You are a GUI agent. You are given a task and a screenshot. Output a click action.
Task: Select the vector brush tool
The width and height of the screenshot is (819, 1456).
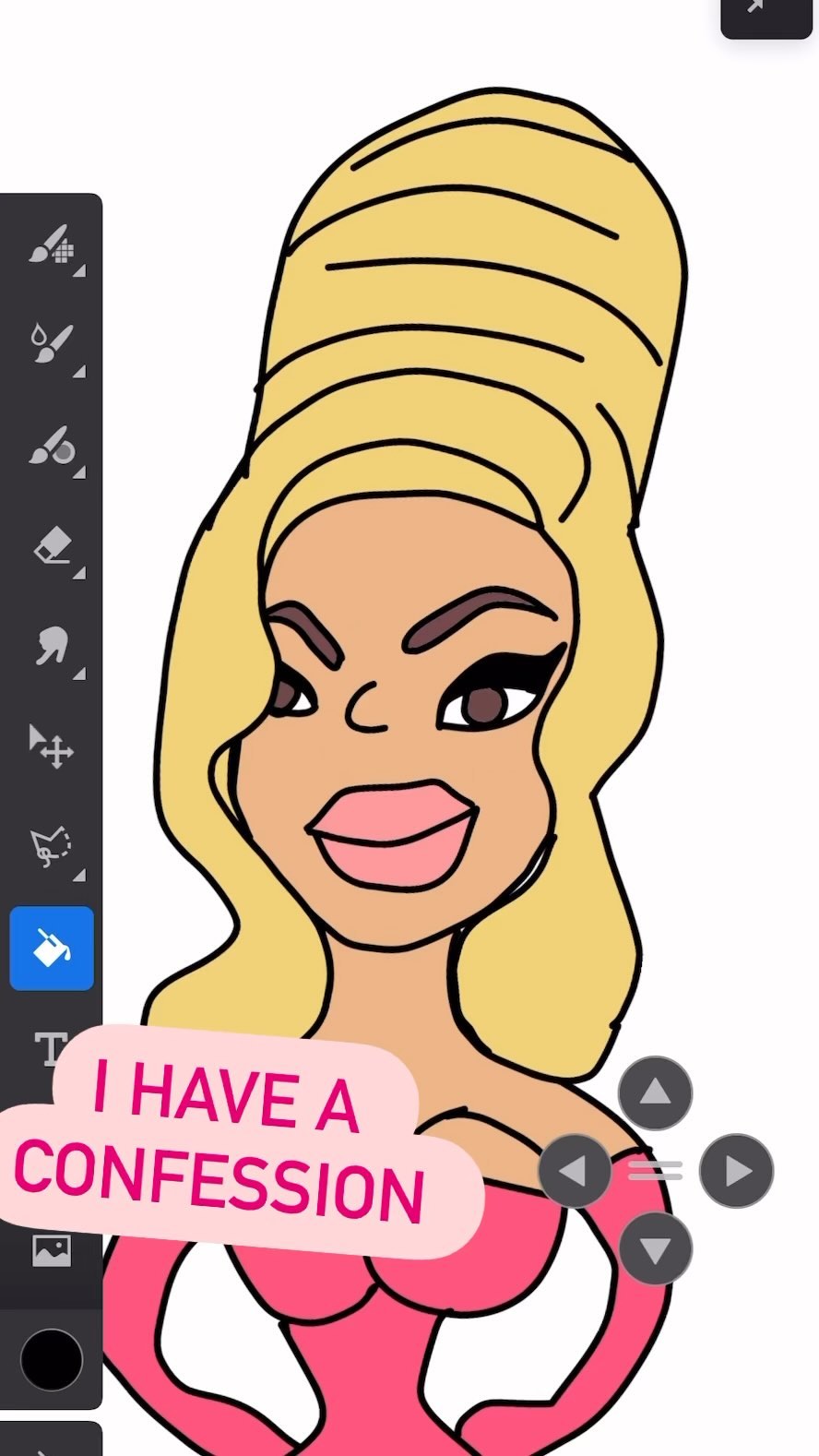click(x=52, y=447)
